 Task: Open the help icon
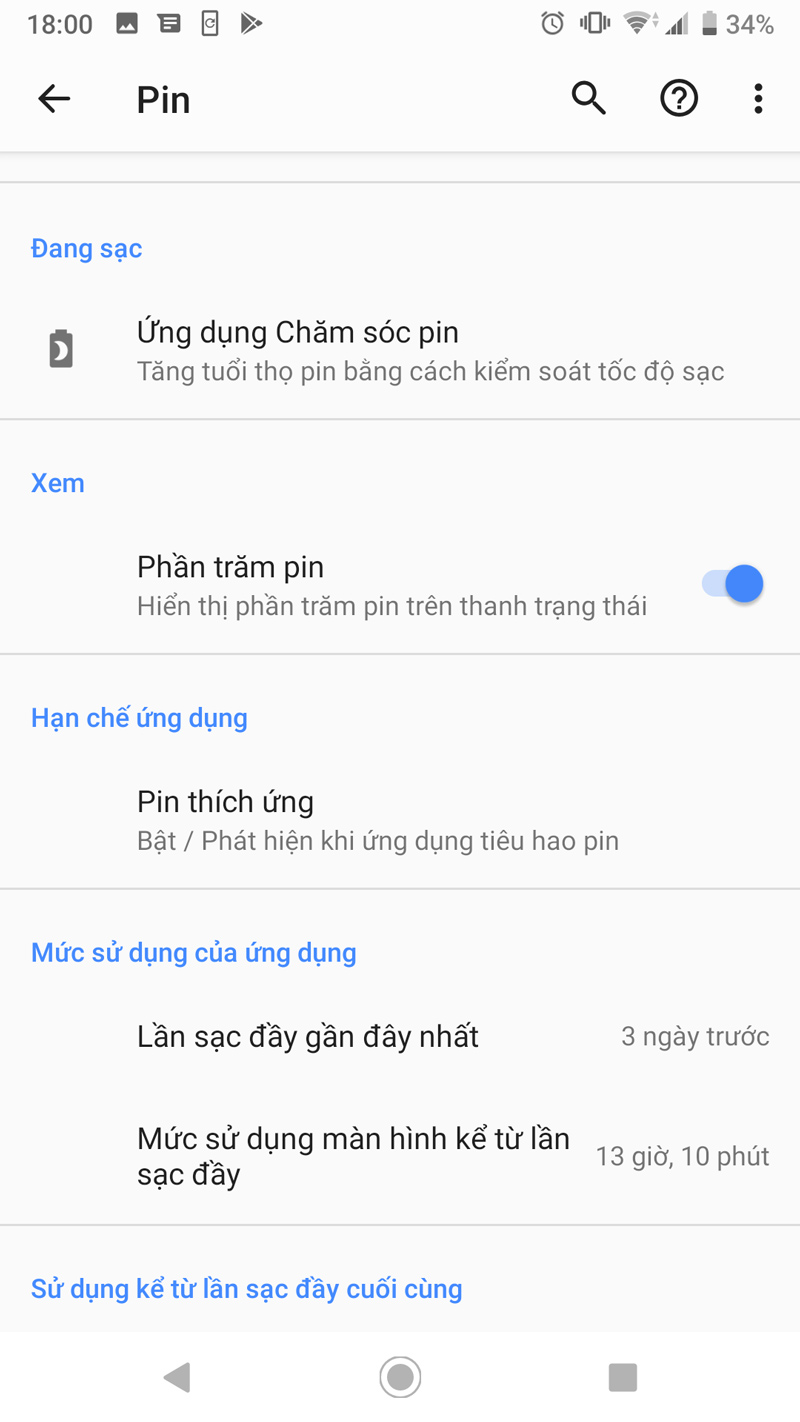coord(679,99)
